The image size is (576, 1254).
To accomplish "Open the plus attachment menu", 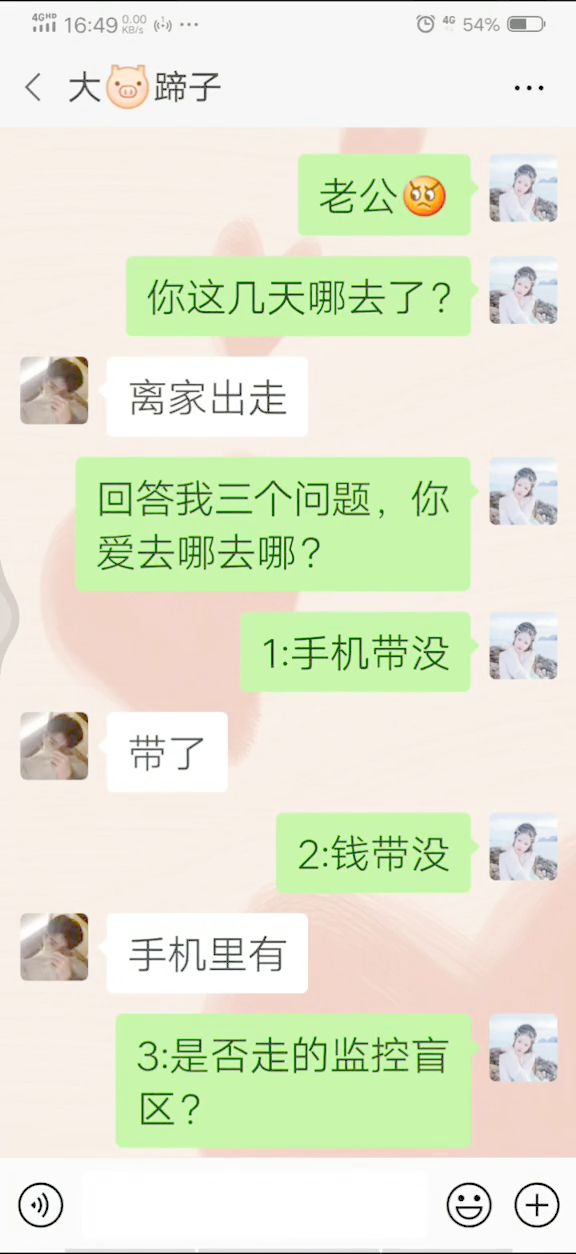I will coord(537,1205).
